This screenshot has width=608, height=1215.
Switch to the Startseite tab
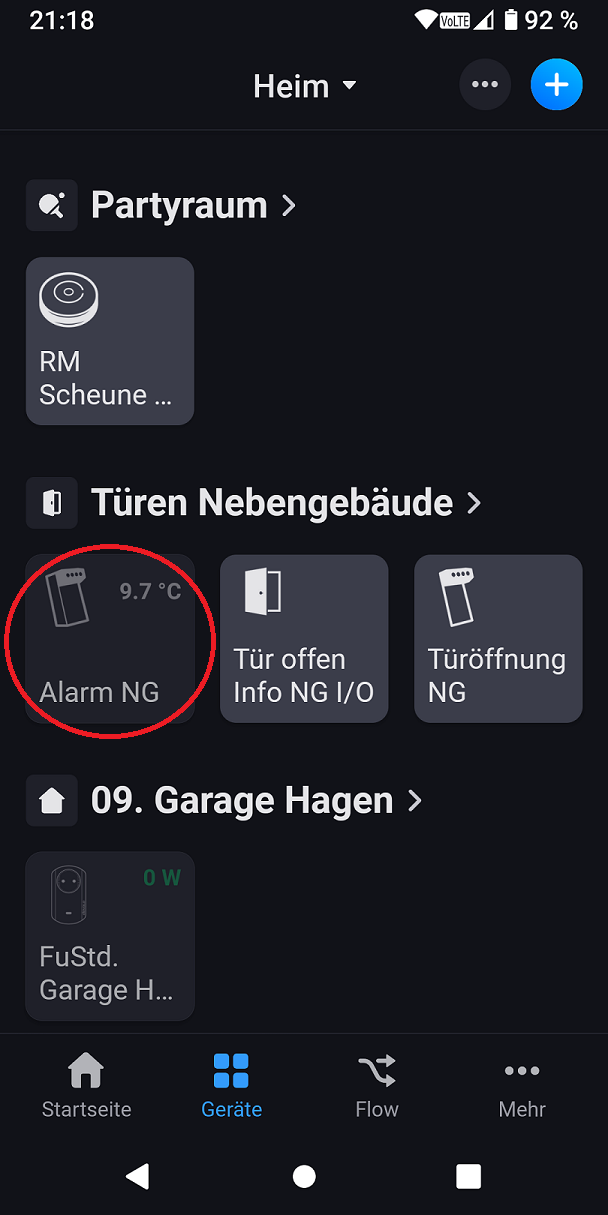(x=86, y=1085)
